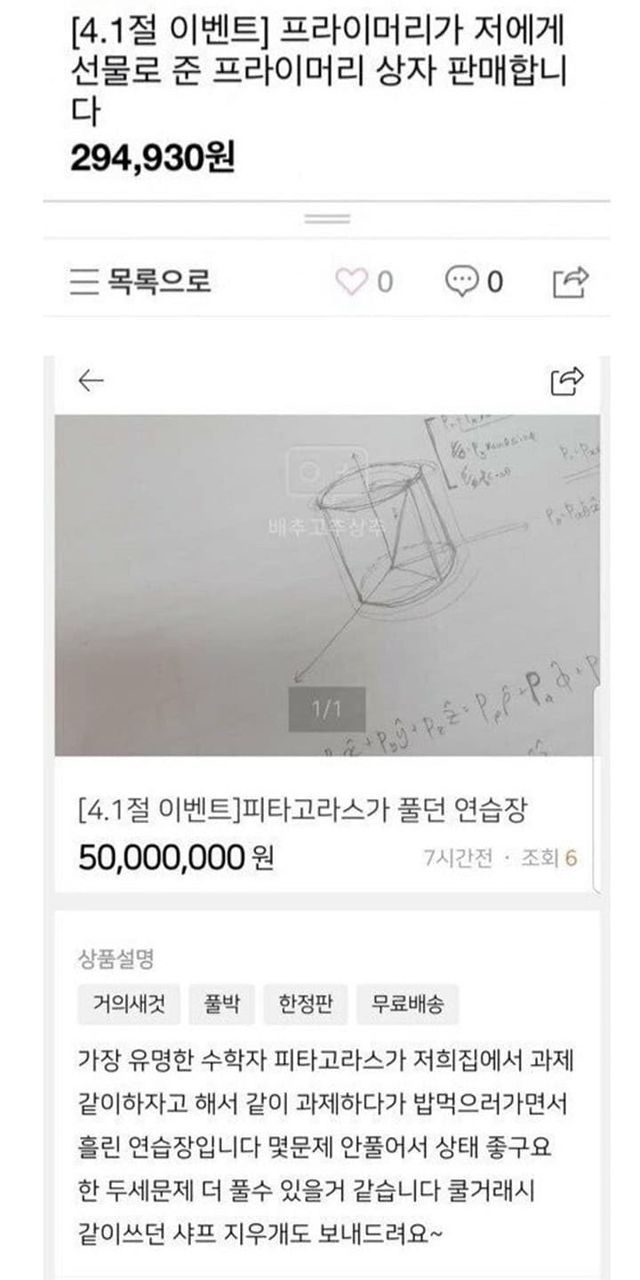Go back to the list via 목록으로
The width and height of the screenshot is (640, 1280).
(140, 281)
